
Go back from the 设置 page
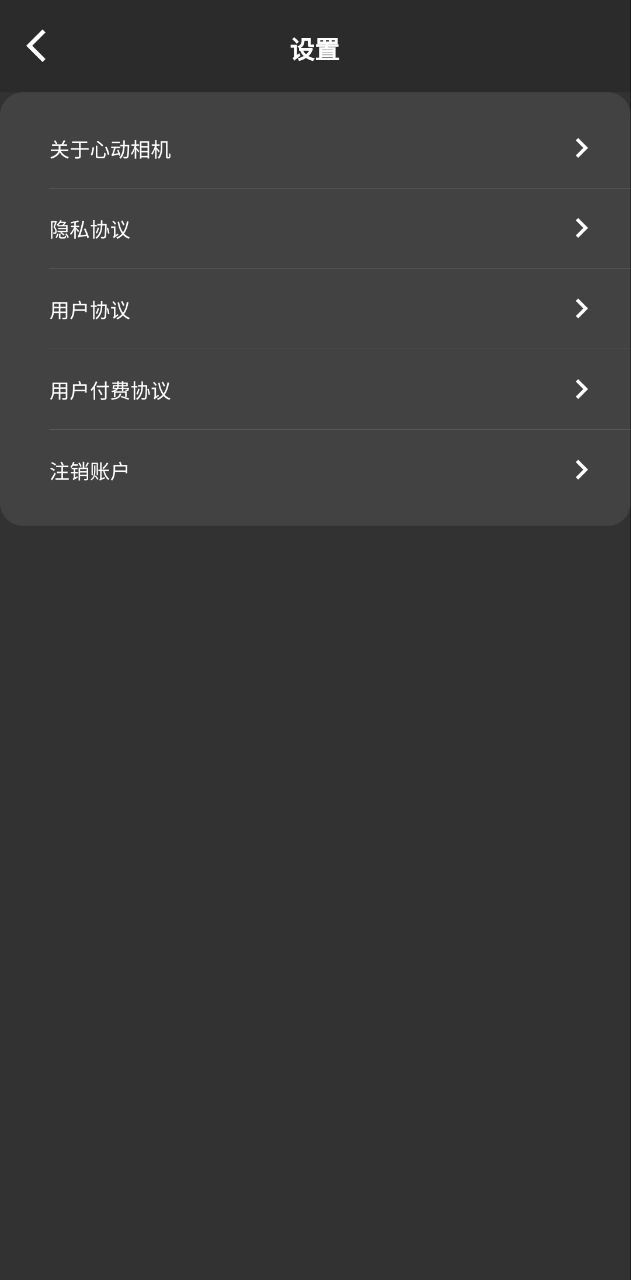tap(37, 46)
